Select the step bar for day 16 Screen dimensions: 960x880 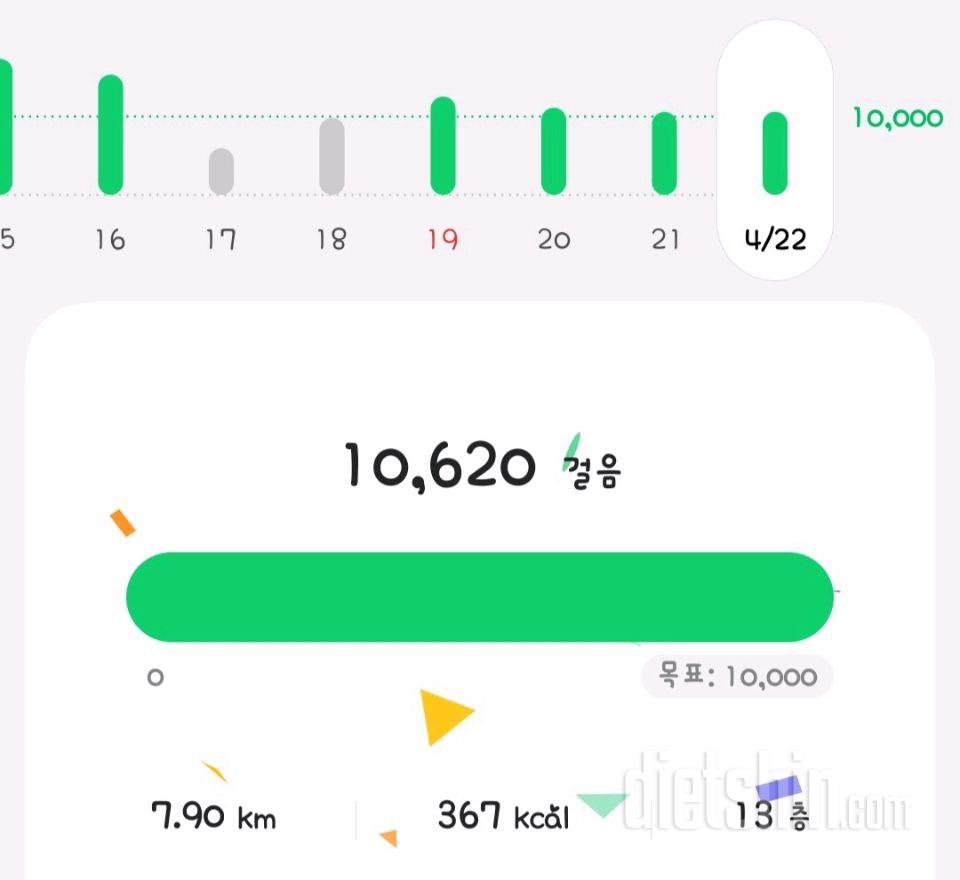(111, 135)
